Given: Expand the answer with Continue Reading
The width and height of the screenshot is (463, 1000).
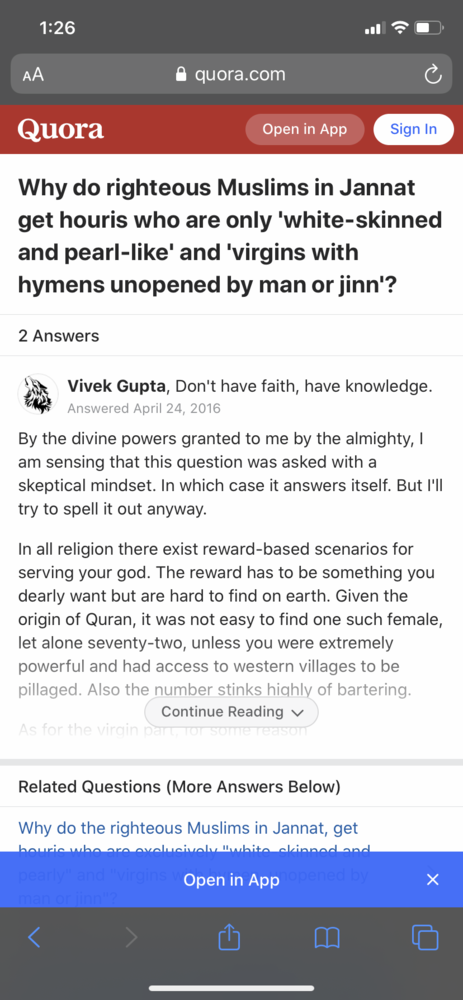Looking at the screenshot, I should [231, 711].
